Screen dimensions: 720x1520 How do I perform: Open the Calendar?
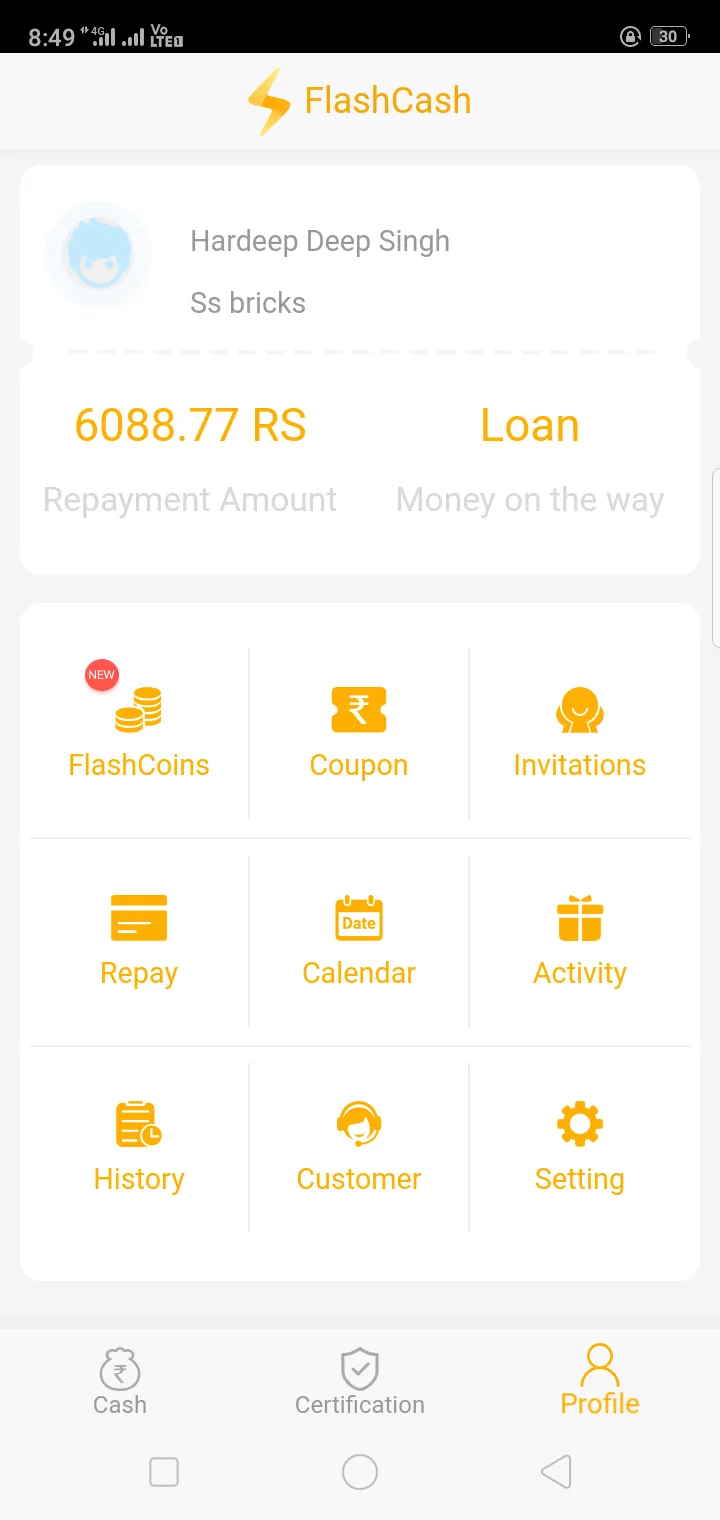[x=359, y=941]
